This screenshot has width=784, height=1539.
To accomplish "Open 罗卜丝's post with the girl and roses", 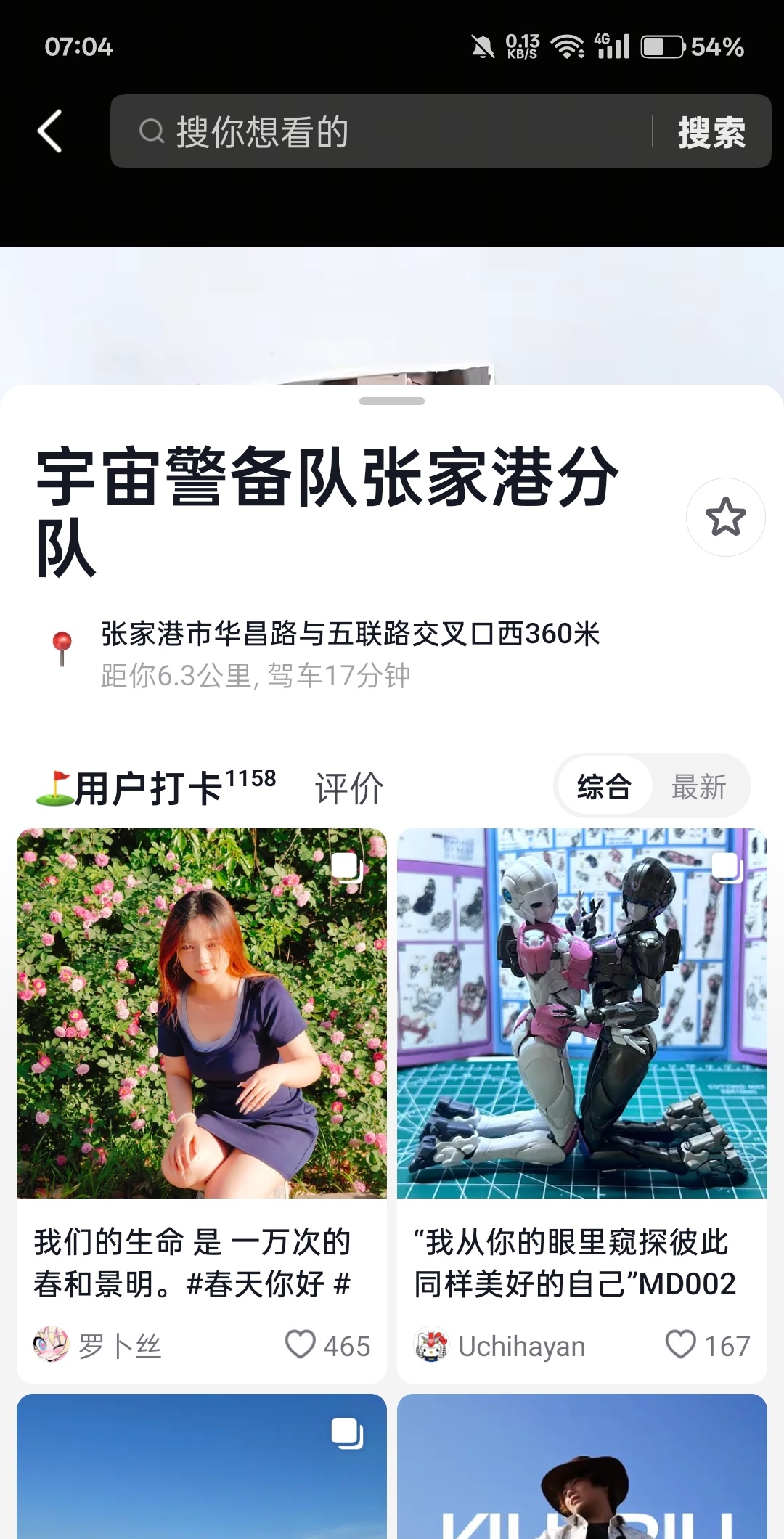I will pyautogui.click(x=202, y=1013).
